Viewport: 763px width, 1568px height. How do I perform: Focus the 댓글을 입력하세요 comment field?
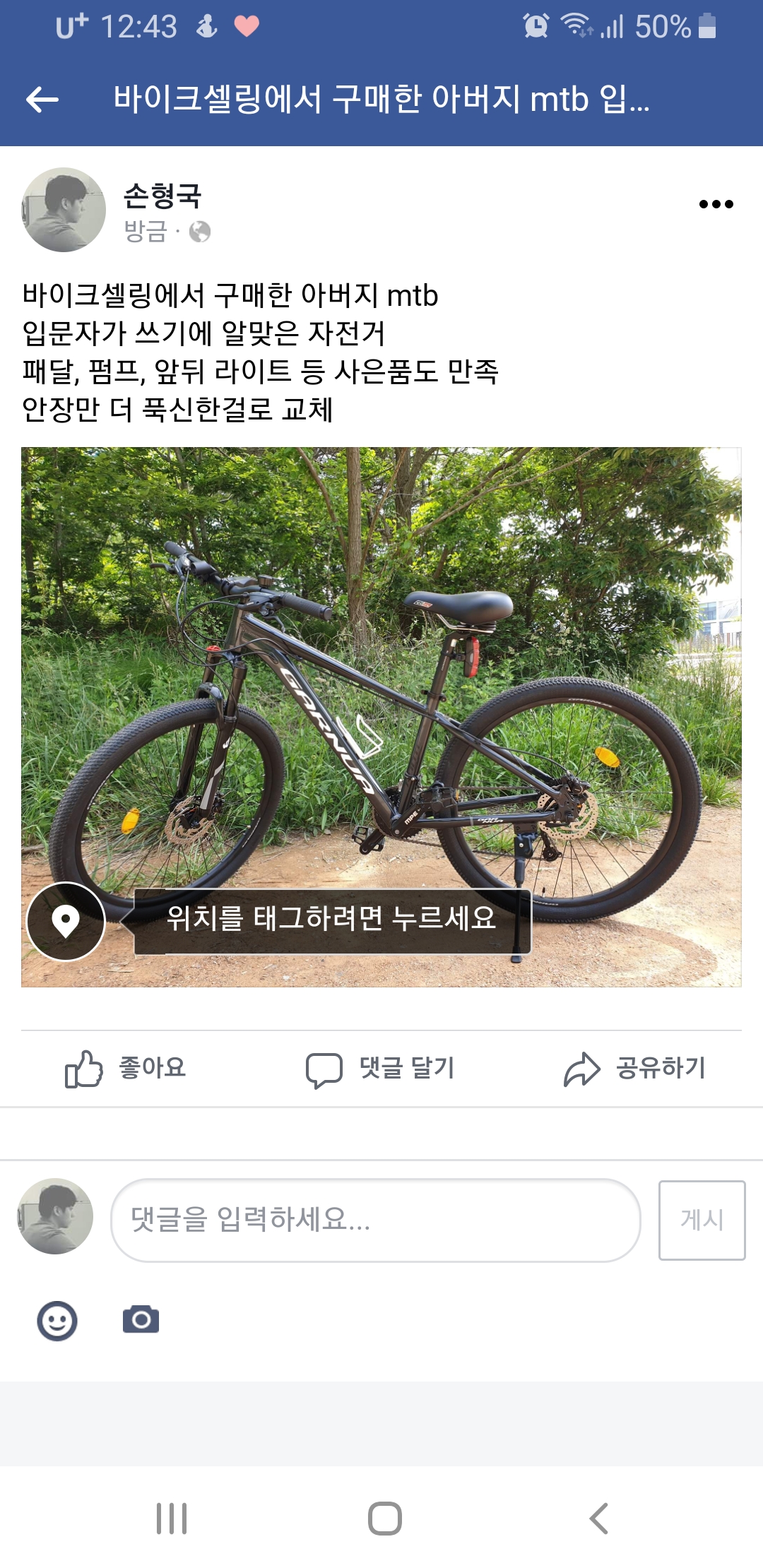(375, 1220)
